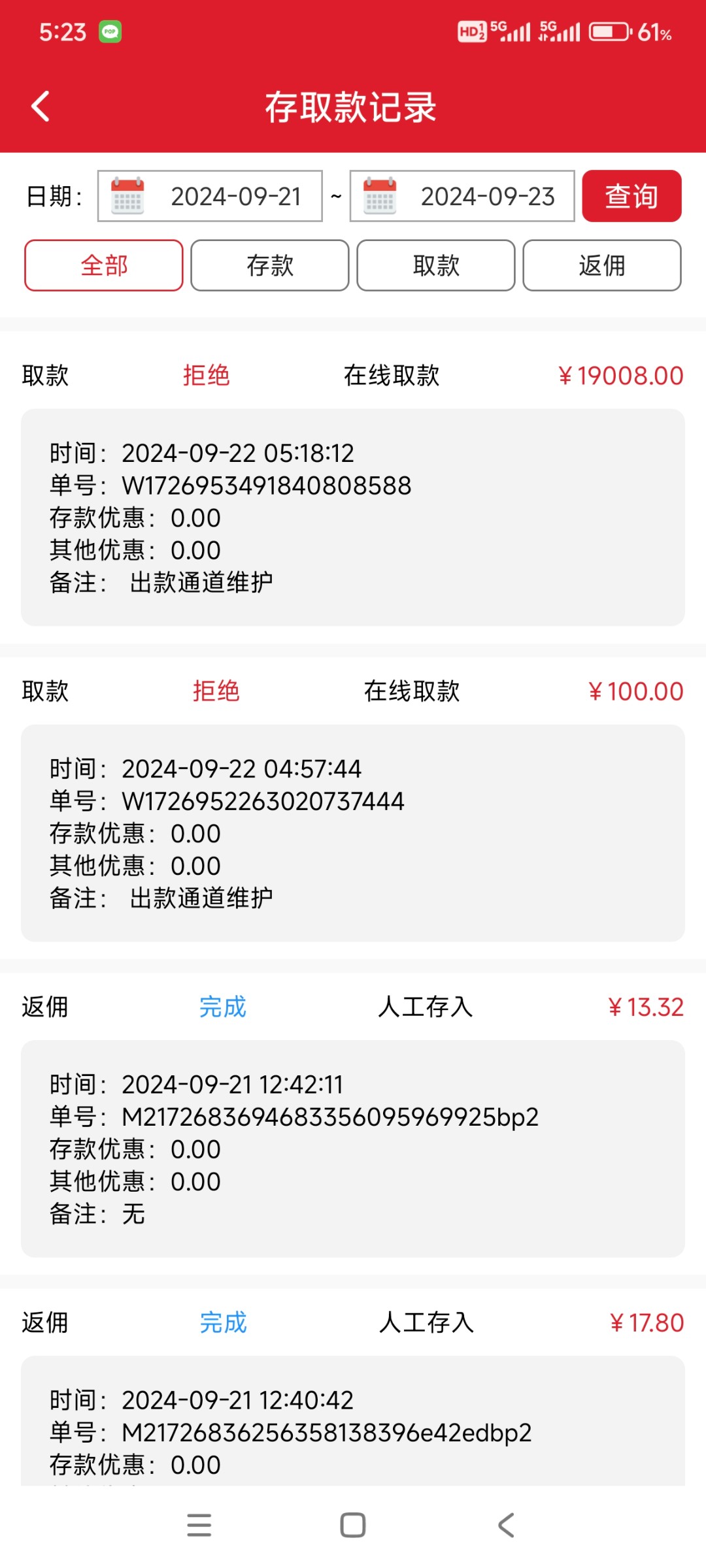
Task: Open end date picker 2024-09-23
Action: point(462,196)
